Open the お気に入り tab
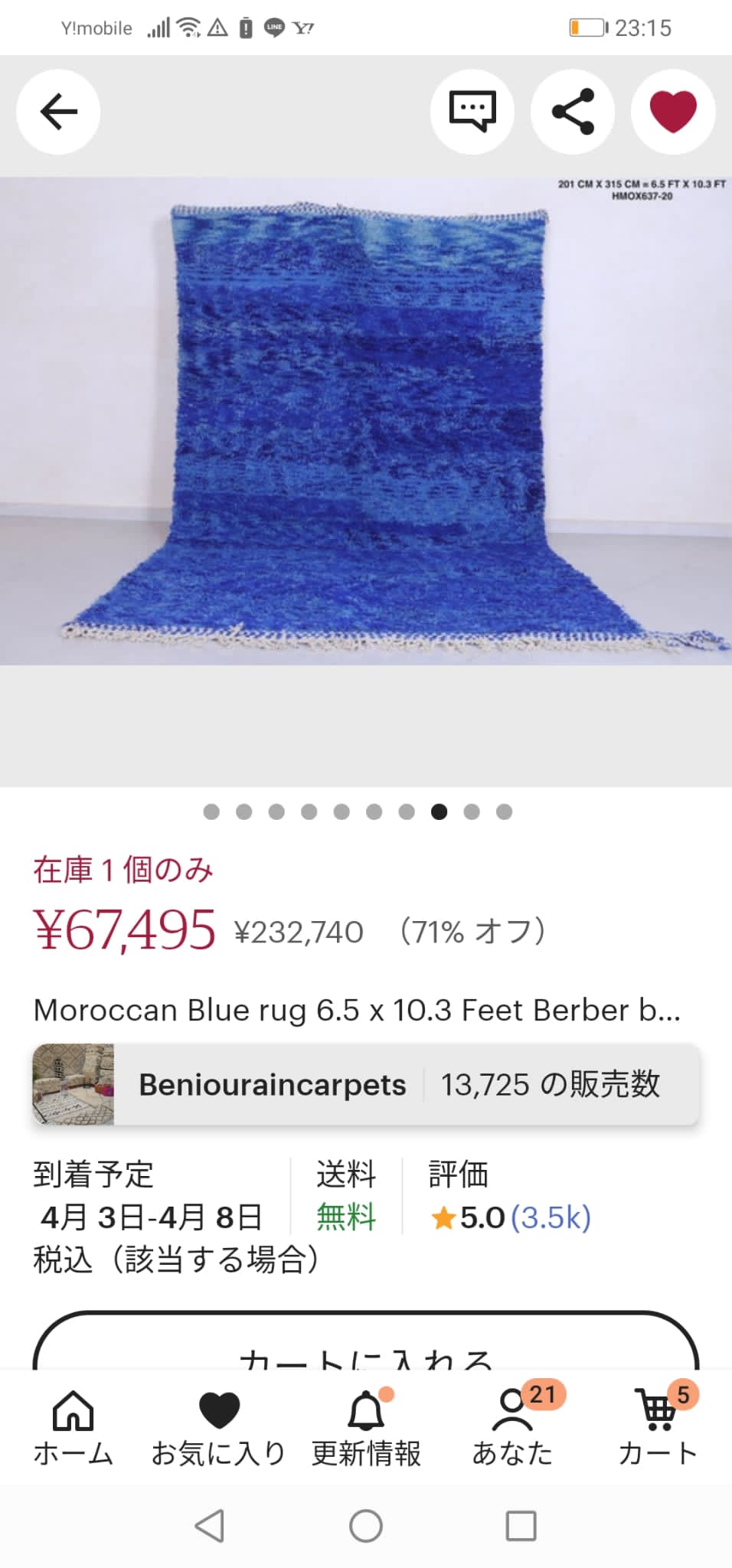The width and height of the screenshot is (732, 1568). pyautogui.click(x=219, y=1429)
